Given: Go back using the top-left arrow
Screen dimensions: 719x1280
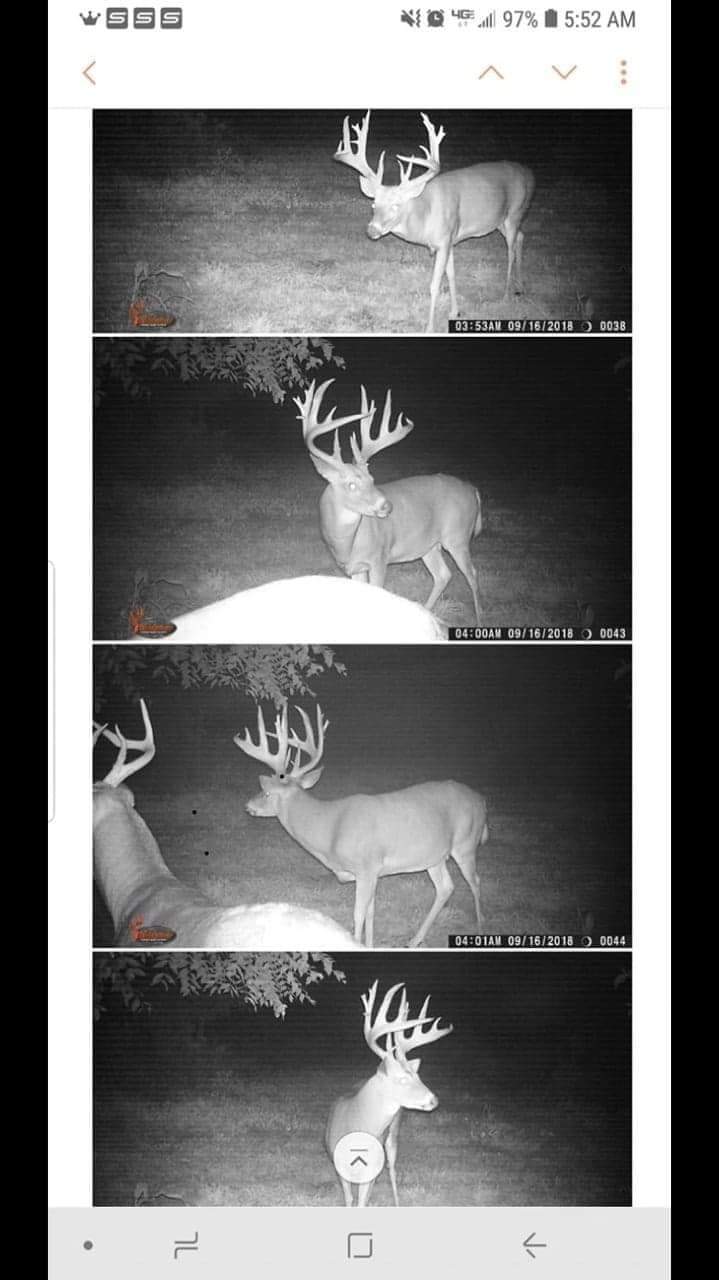Looking at the screenshot, I should [x=89, y=73].
